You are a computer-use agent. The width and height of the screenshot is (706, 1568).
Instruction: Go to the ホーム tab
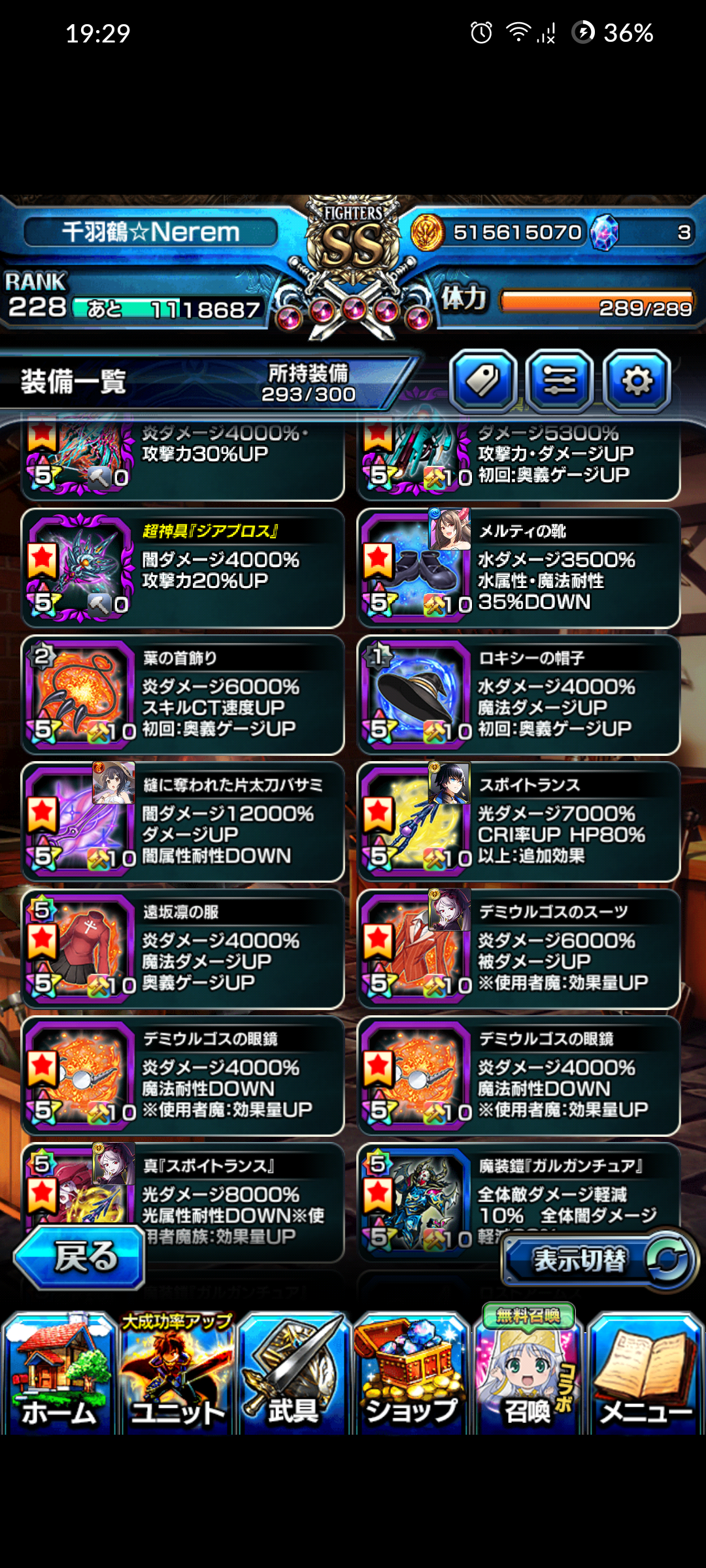59,1373
